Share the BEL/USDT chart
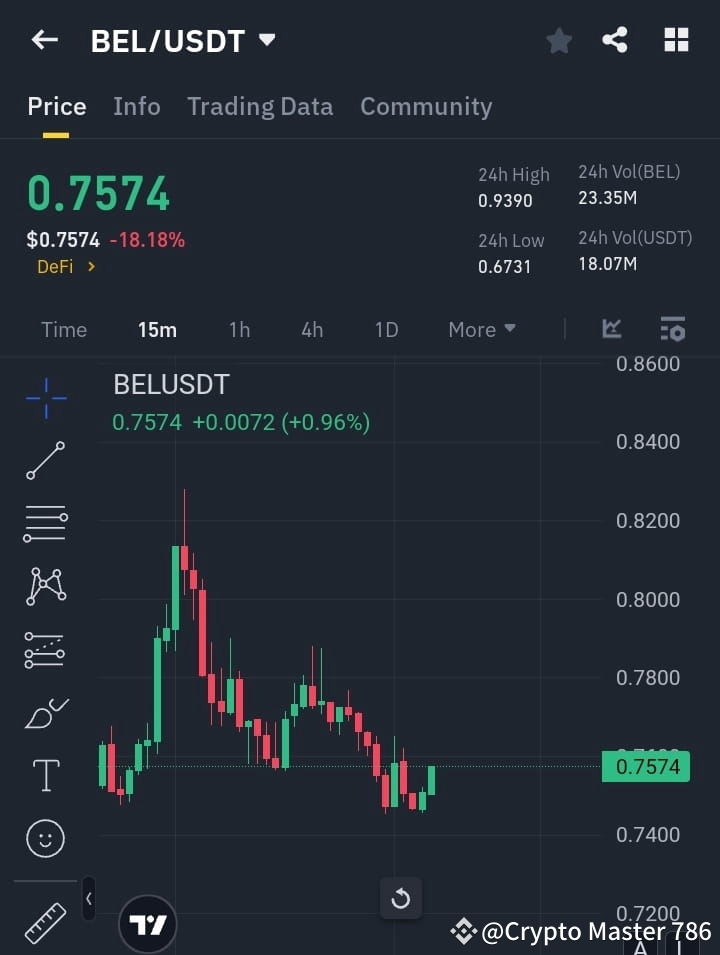720x955 pixels. [614, 40]
